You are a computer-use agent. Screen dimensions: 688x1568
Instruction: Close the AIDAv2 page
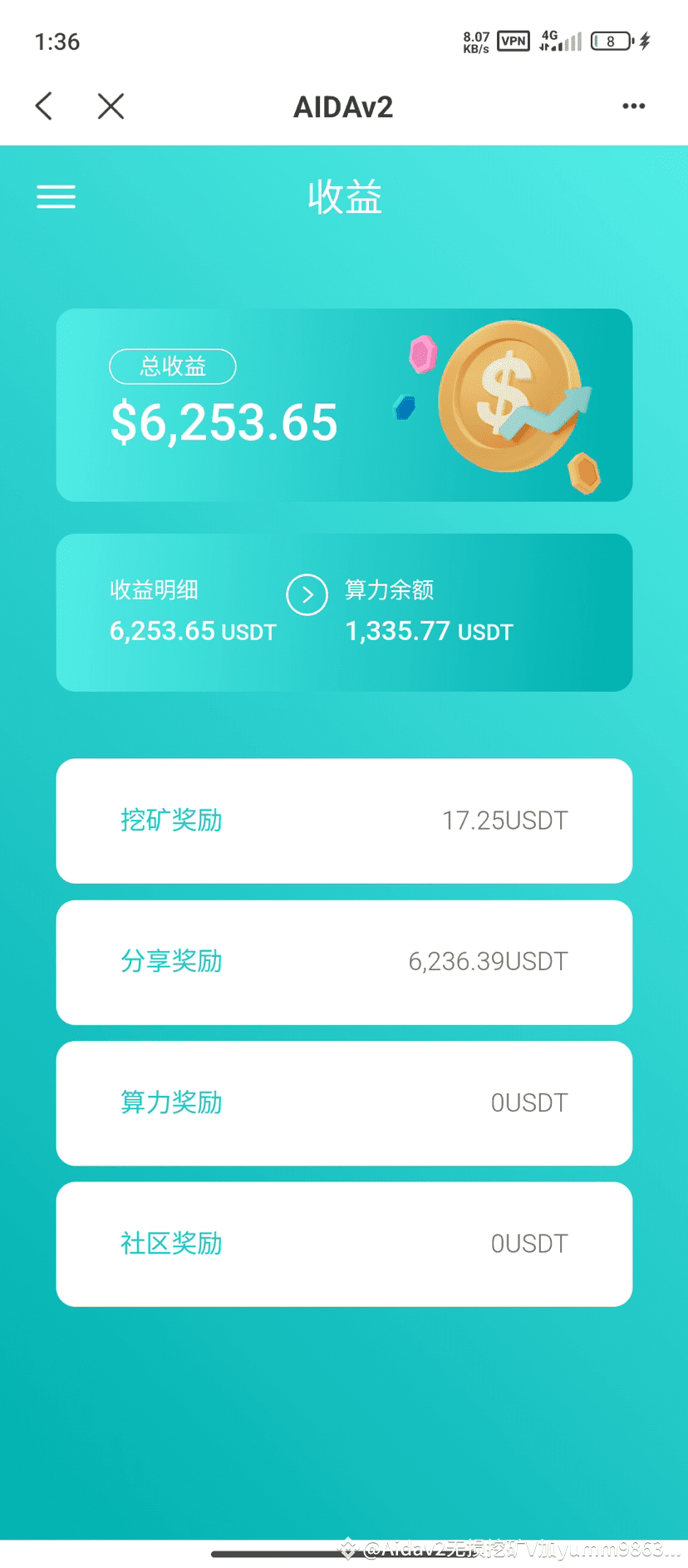(x=111, y=106)
